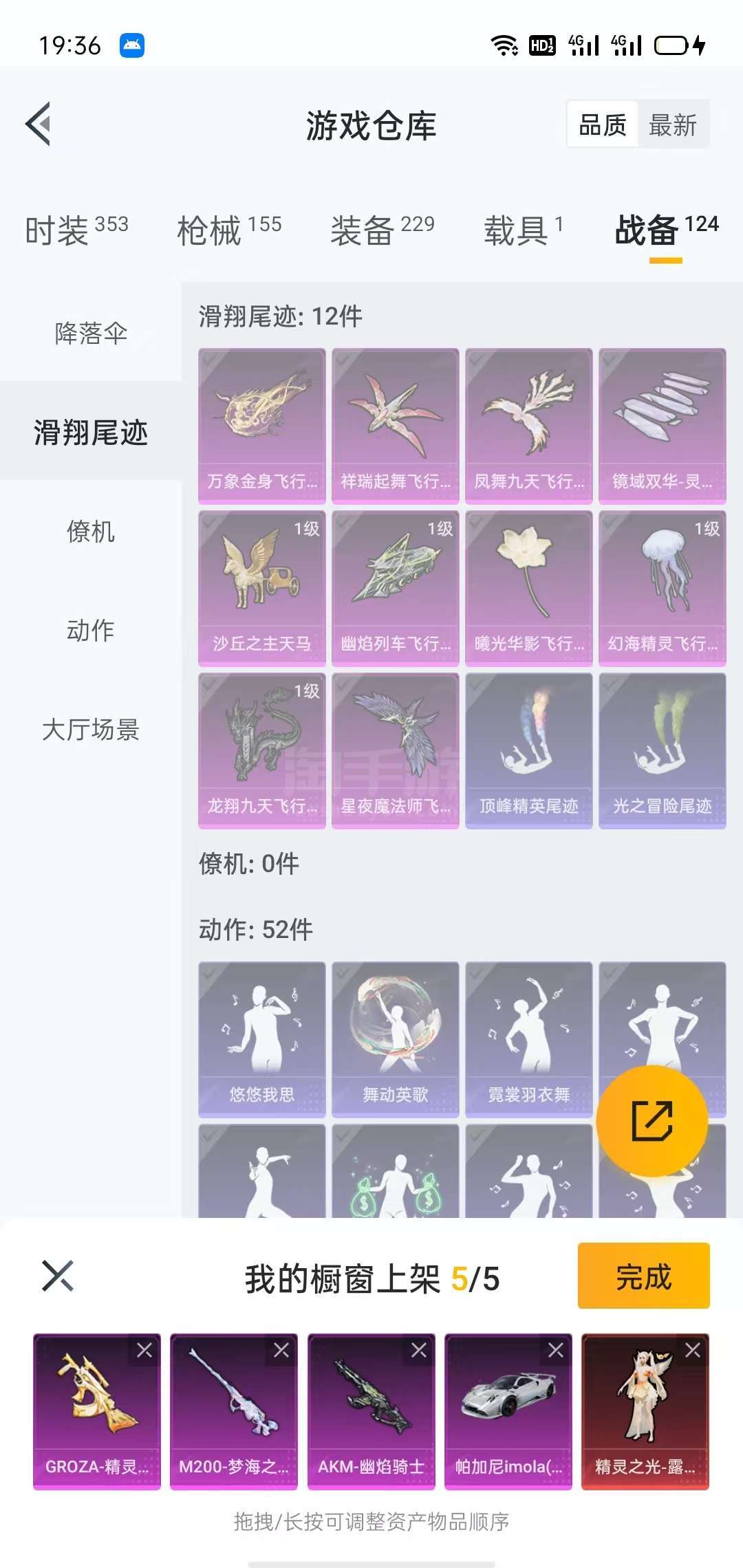Select 僚机 category in the sidebar
The height and width of the screenshot is (1568, 743).
tap(91, 532)
